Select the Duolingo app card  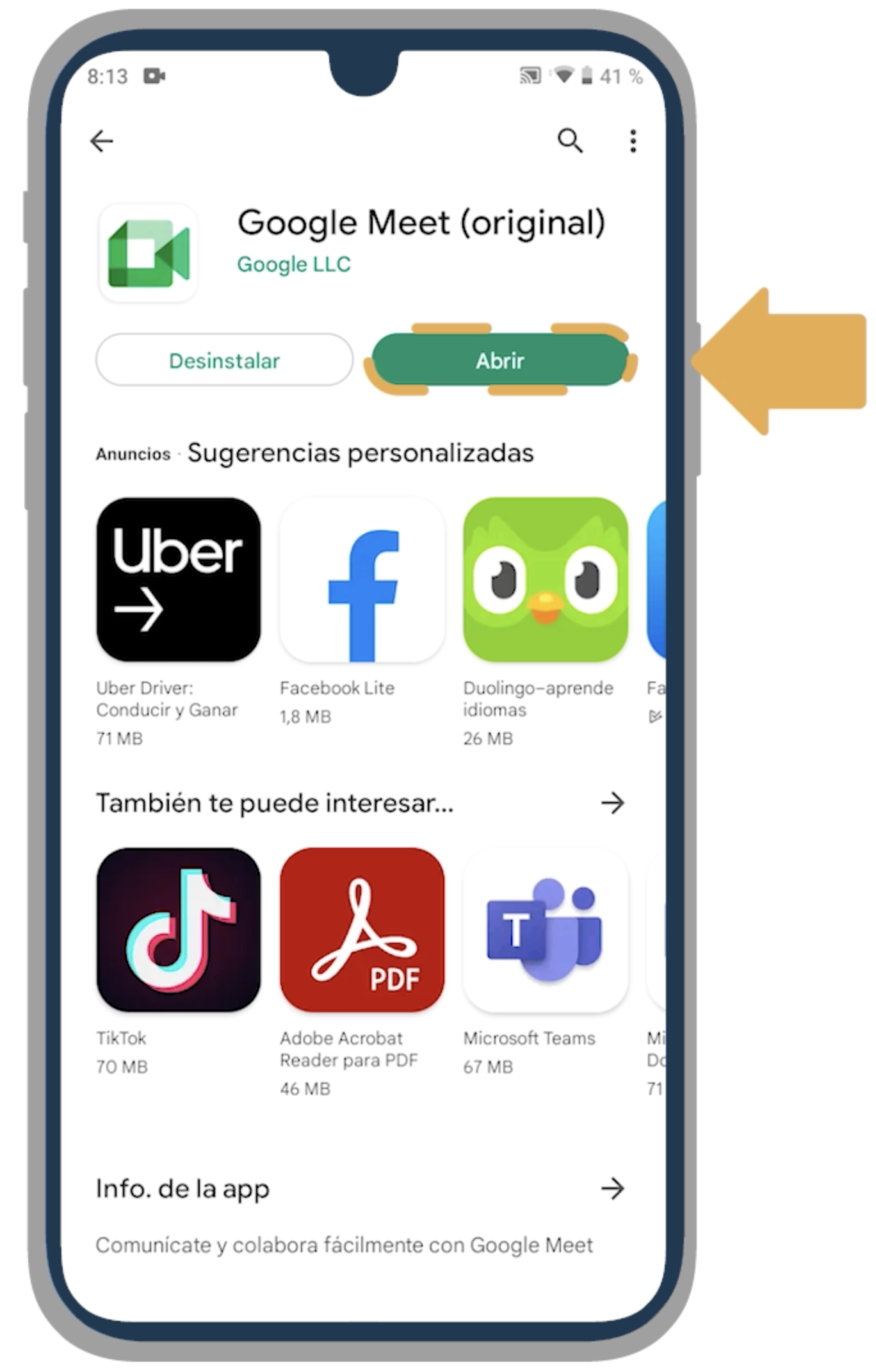tap(546, 580)
